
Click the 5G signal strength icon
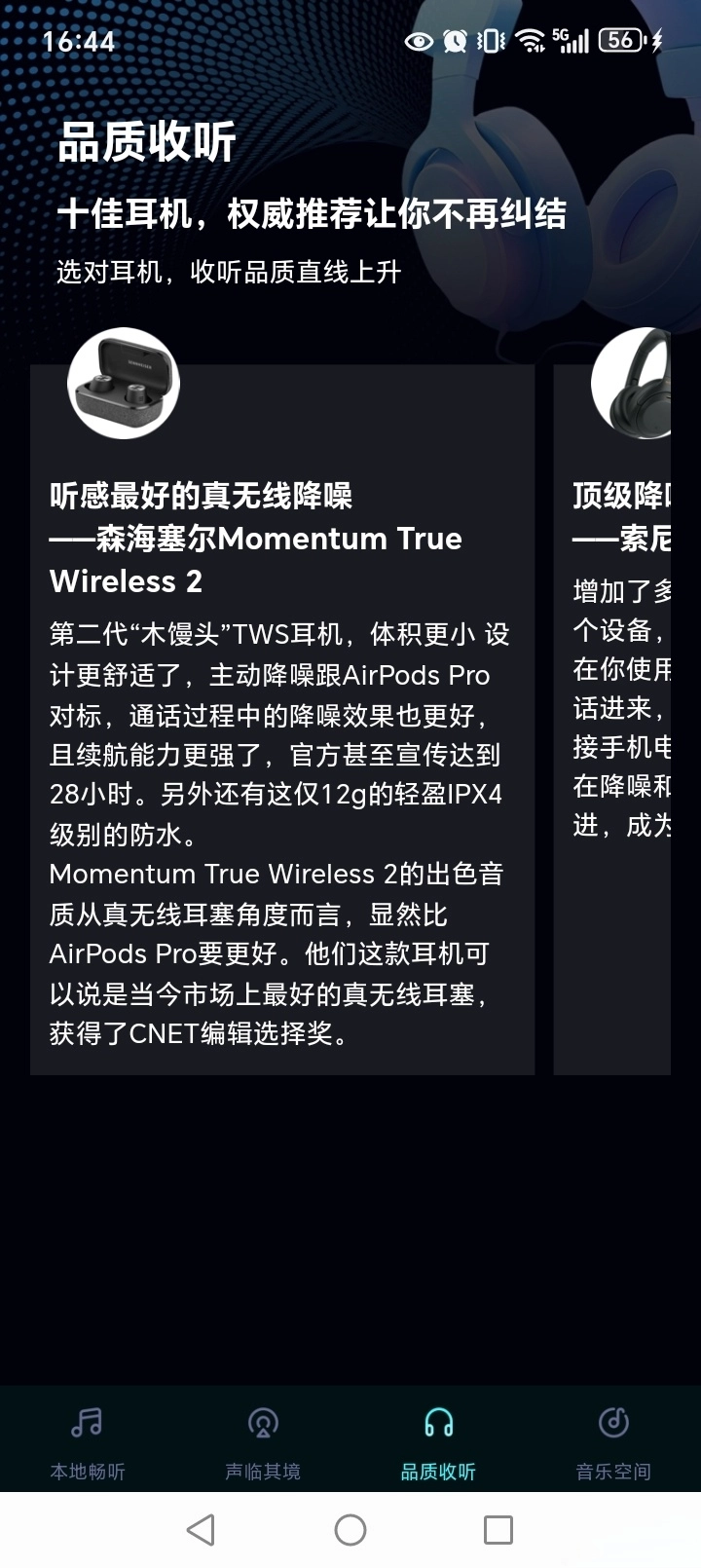pos(574,41)
